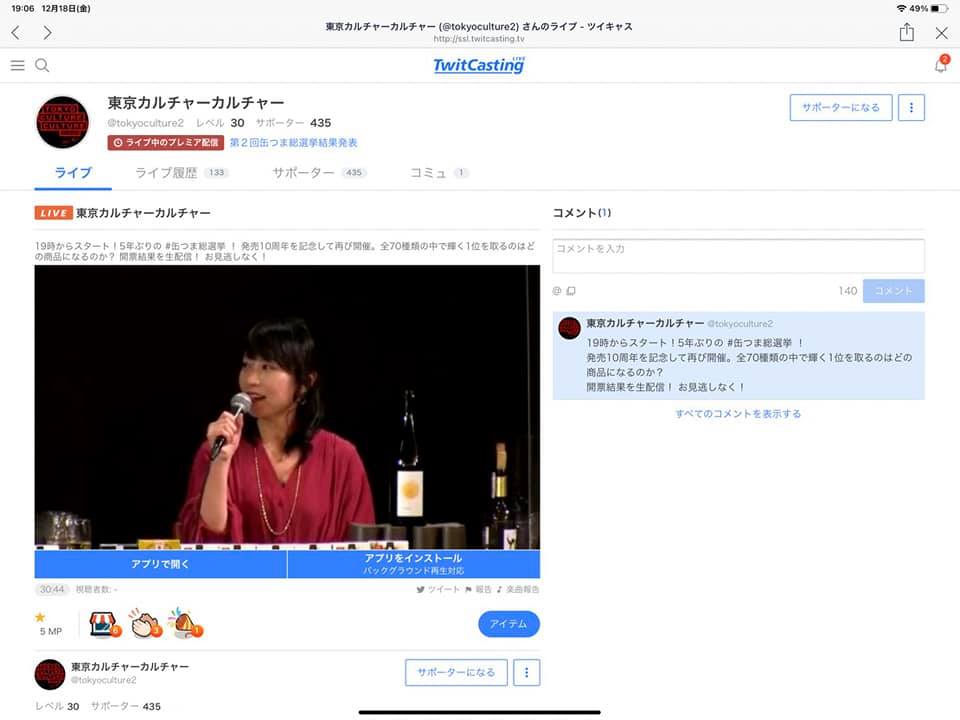Image resolution: width=960 pixels, height=720 pixels.
Task: Go forward in the browser
Action: [47, 33]
